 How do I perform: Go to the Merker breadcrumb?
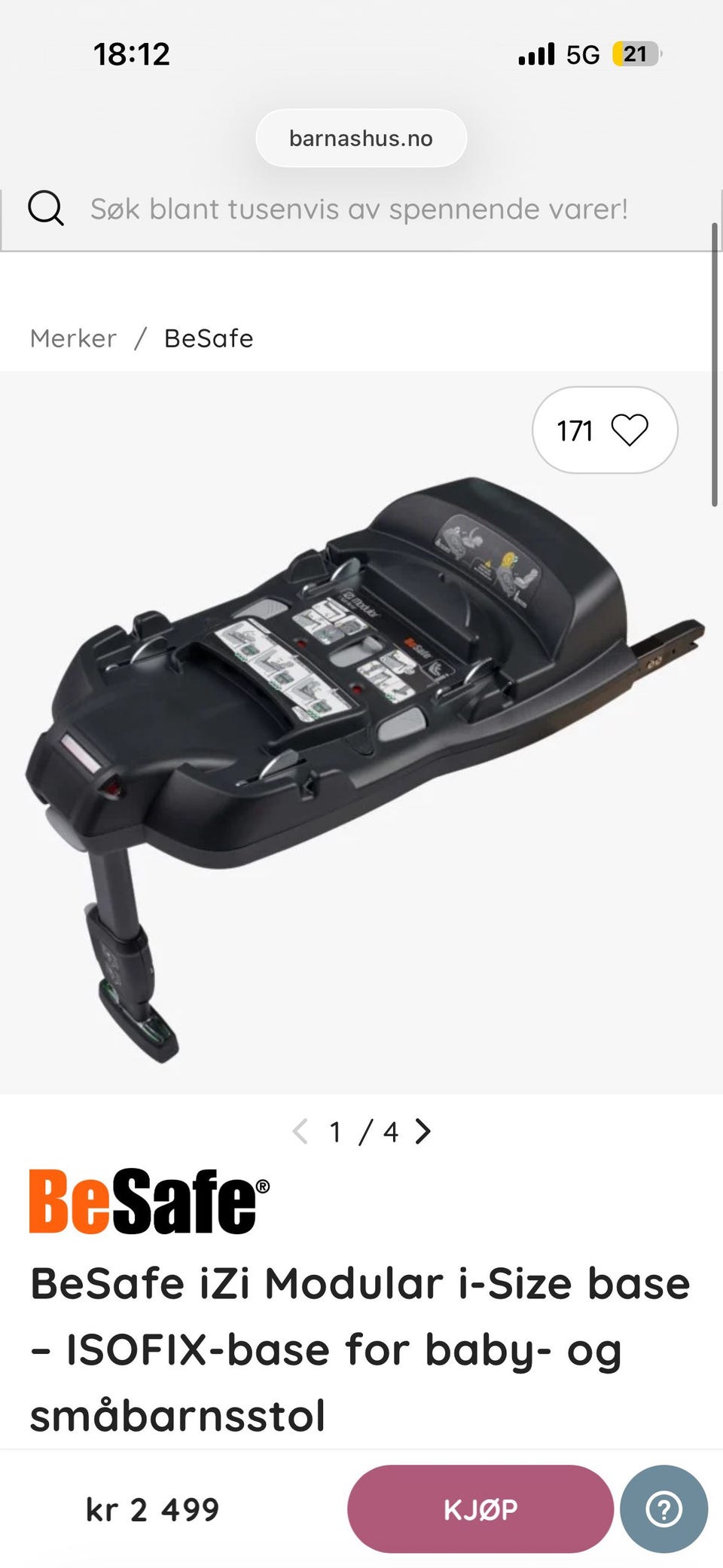[x=73, y=338]
